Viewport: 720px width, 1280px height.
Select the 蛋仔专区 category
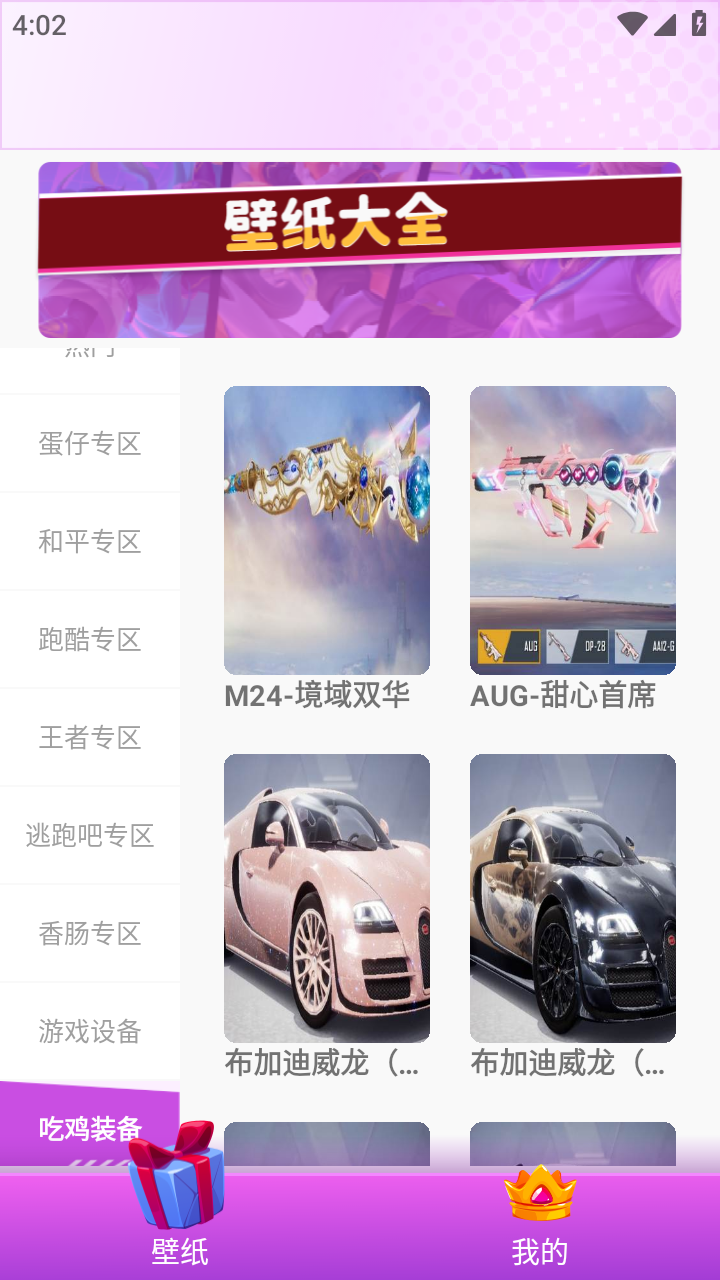[90, 443]
